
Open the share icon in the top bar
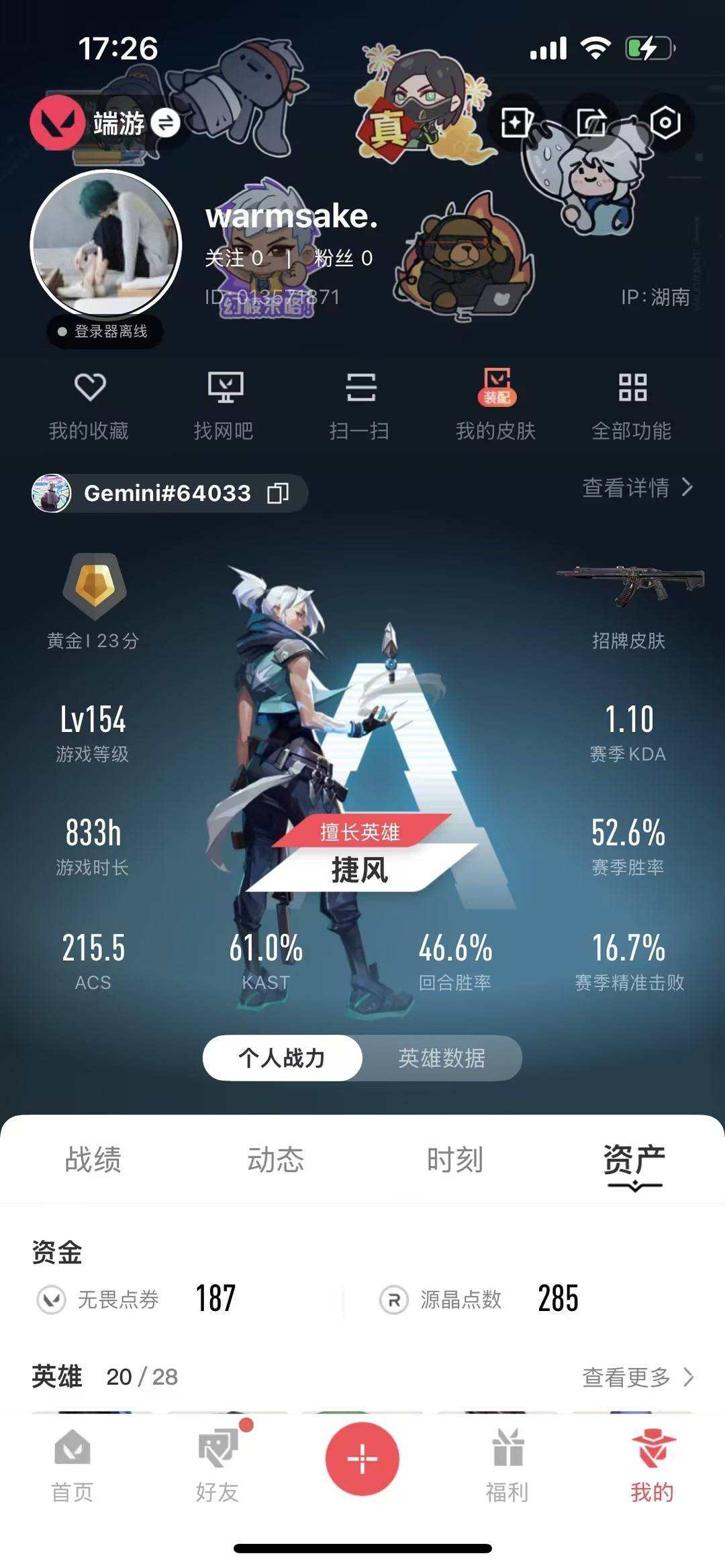[x=590, y=124]
